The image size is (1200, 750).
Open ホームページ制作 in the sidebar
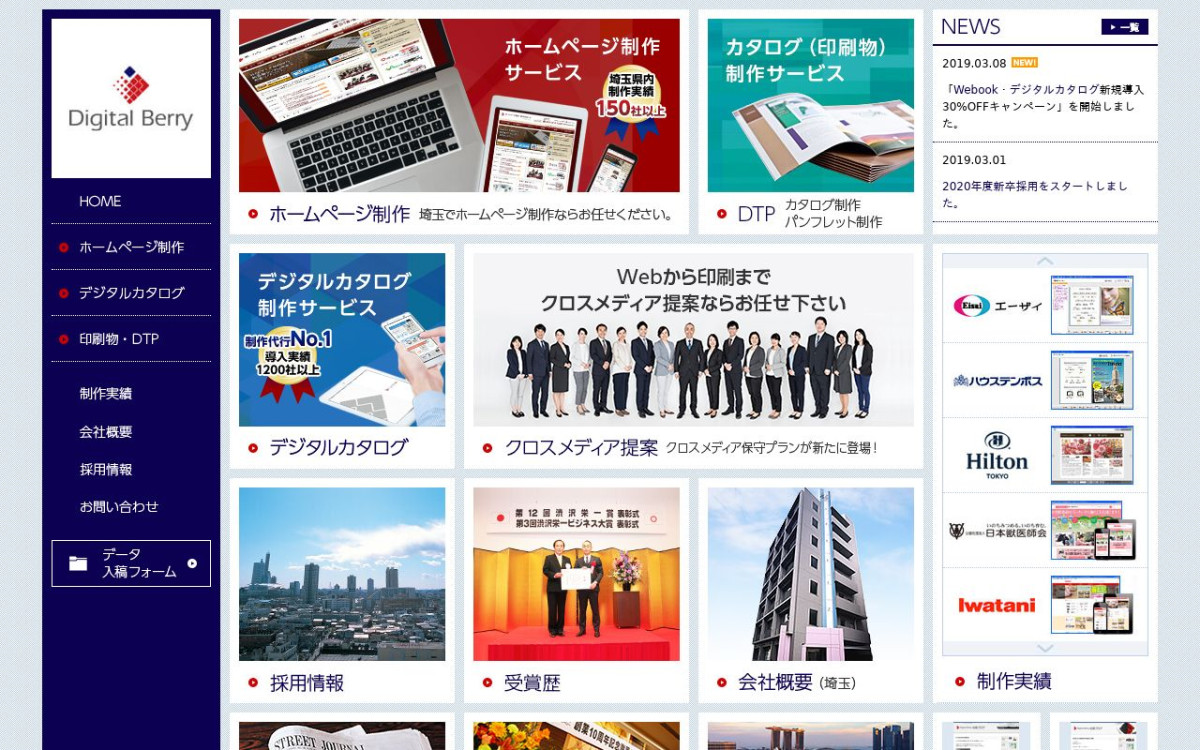pos(131,247)
